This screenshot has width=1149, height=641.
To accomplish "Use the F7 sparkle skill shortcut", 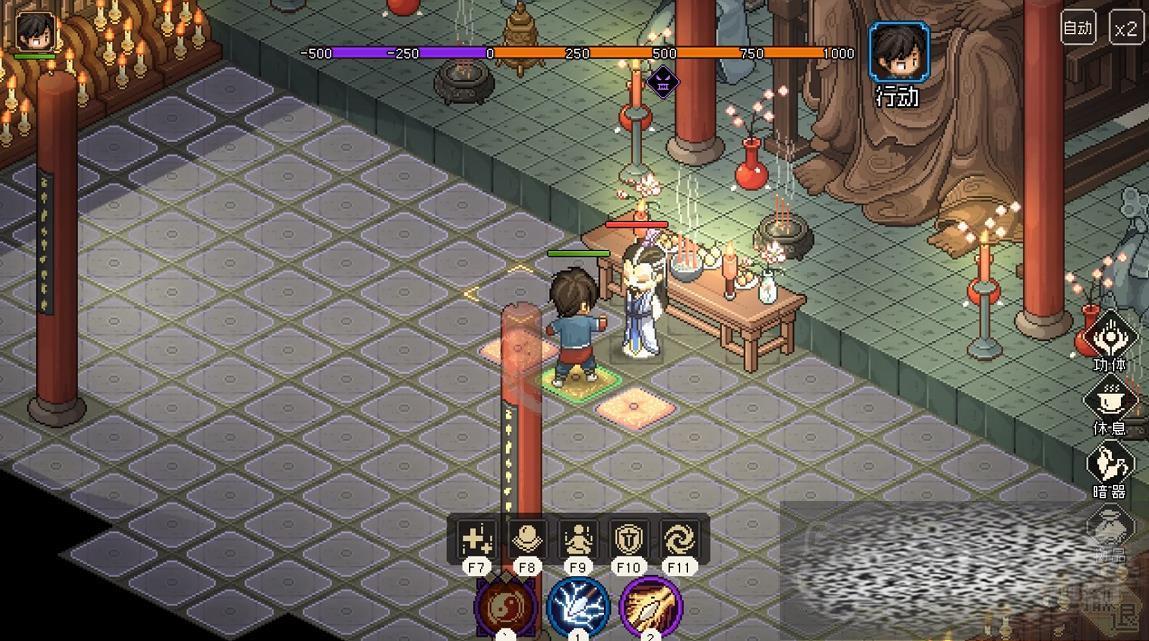I will [477, 540].
